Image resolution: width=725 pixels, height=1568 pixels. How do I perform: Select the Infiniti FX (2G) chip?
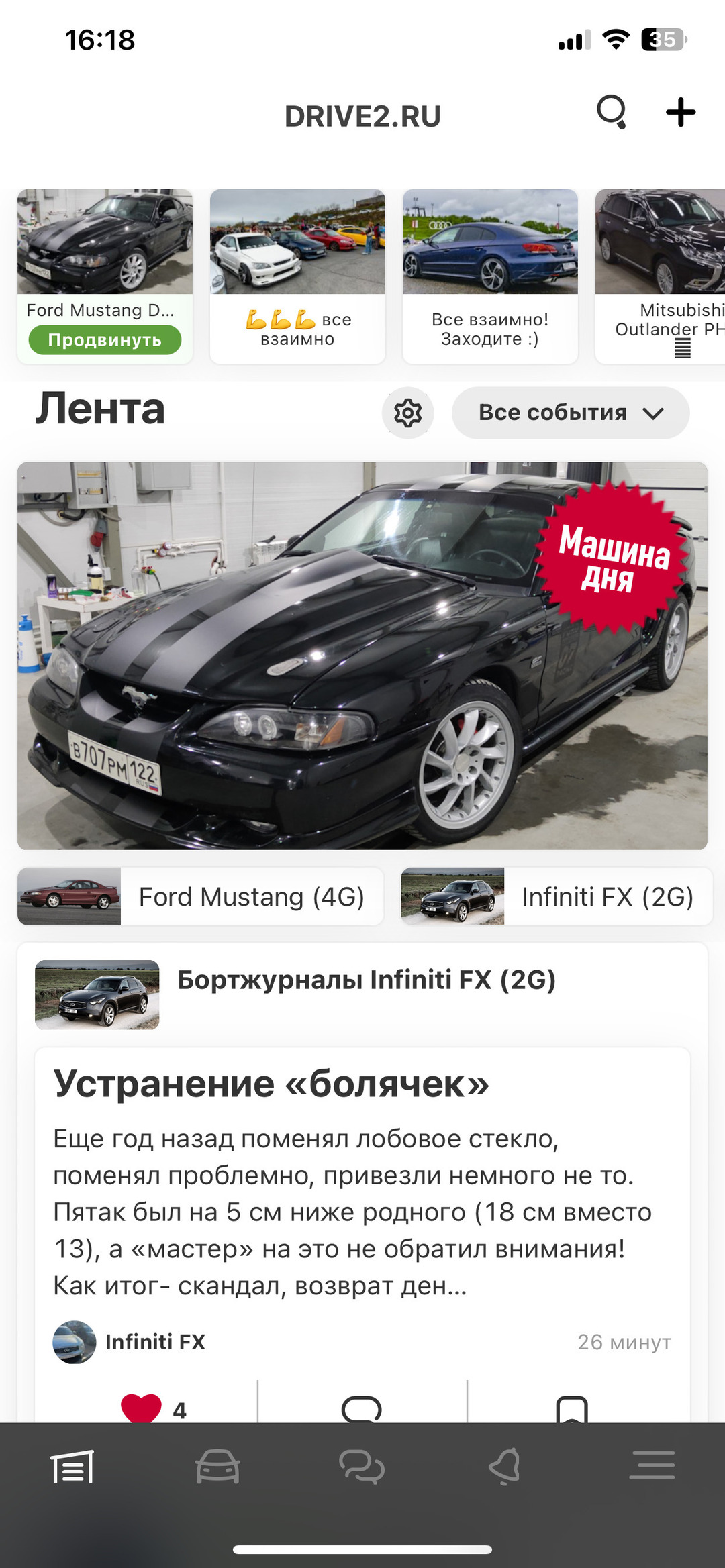[556, 896]
